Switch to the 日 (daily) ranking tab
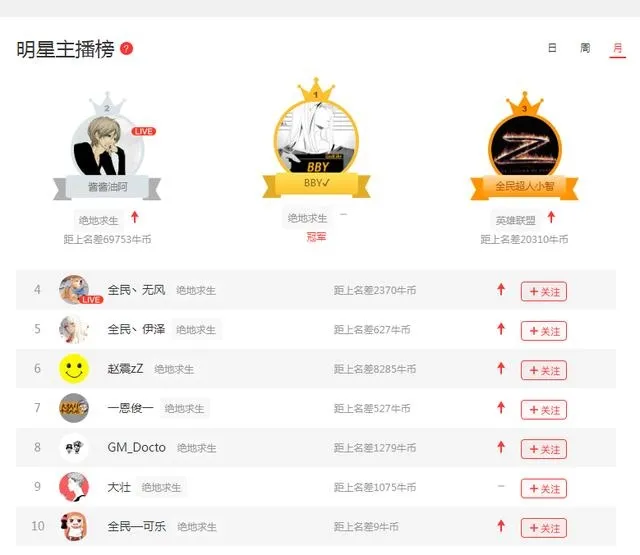 (552, 48)
